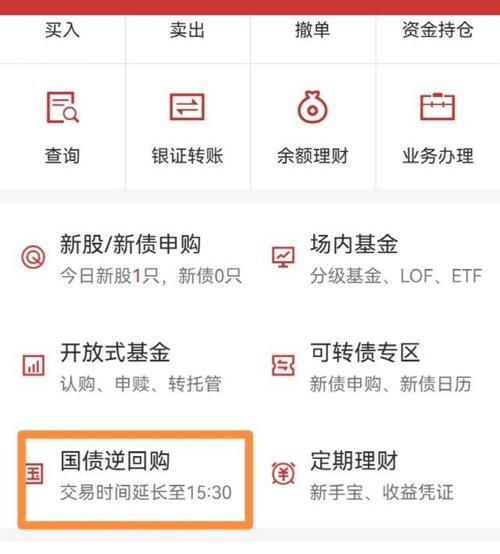500x554 pixels.
Task: Open the 查询 query option
Action: (62, 128)
